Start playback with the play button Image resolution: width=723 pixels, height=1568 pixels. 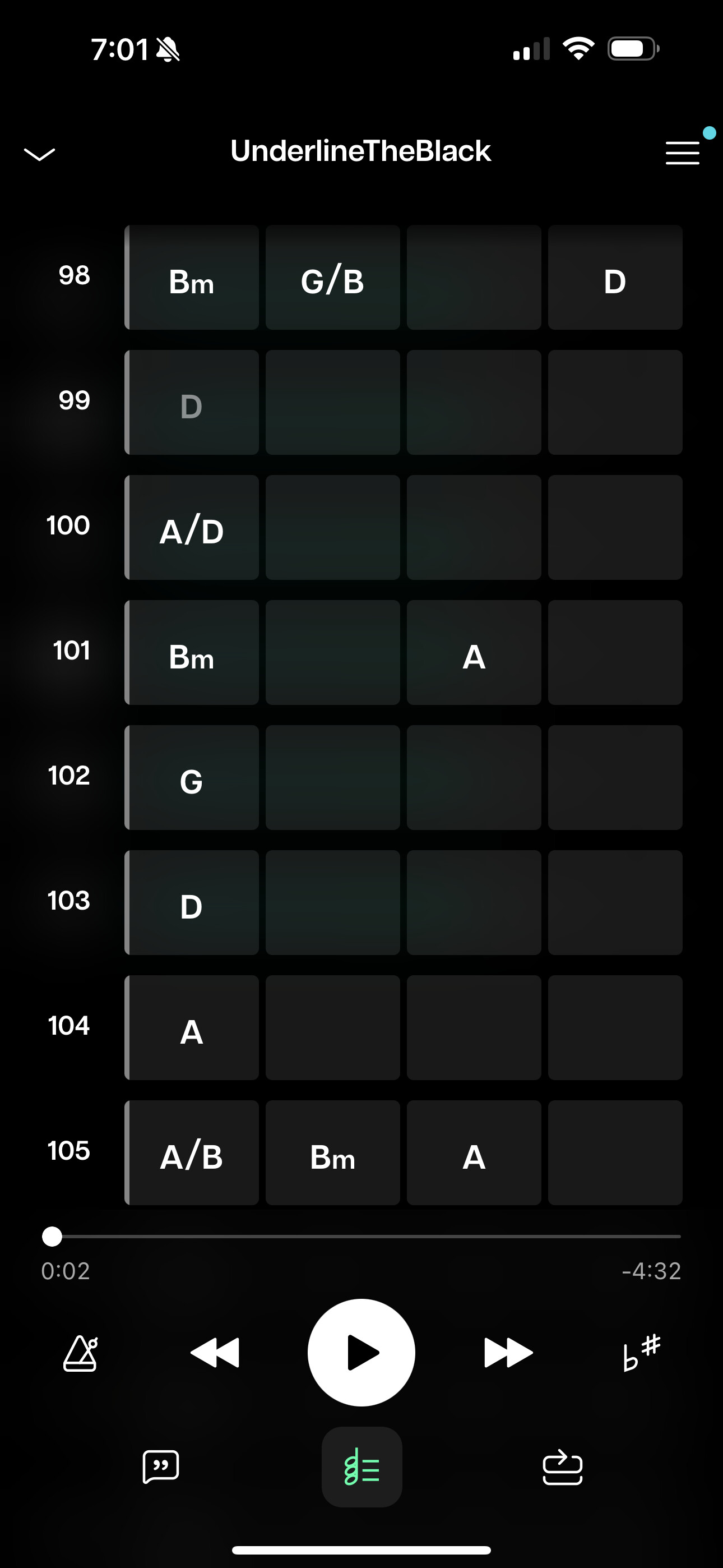pos(361,1353)
